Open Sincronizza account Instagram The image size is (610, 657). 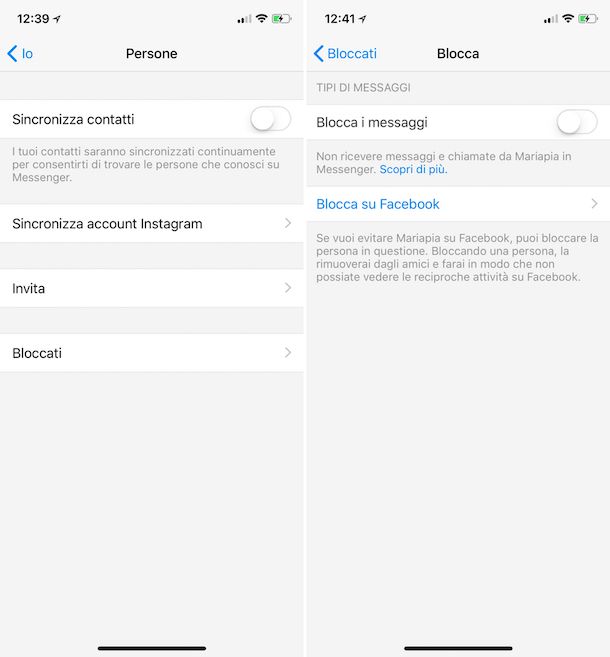[x=150, y=224]
